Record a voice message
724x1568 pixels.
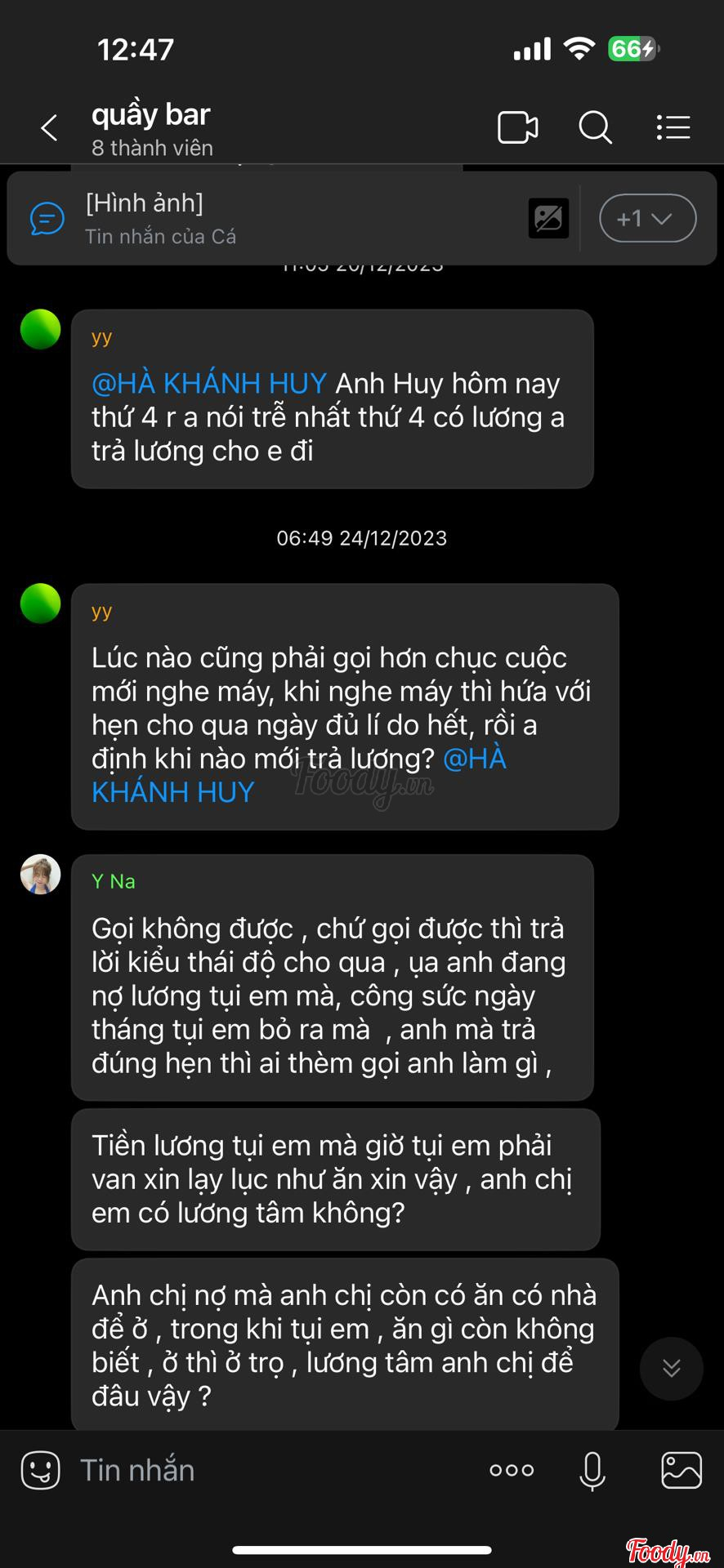[592, 1470]
